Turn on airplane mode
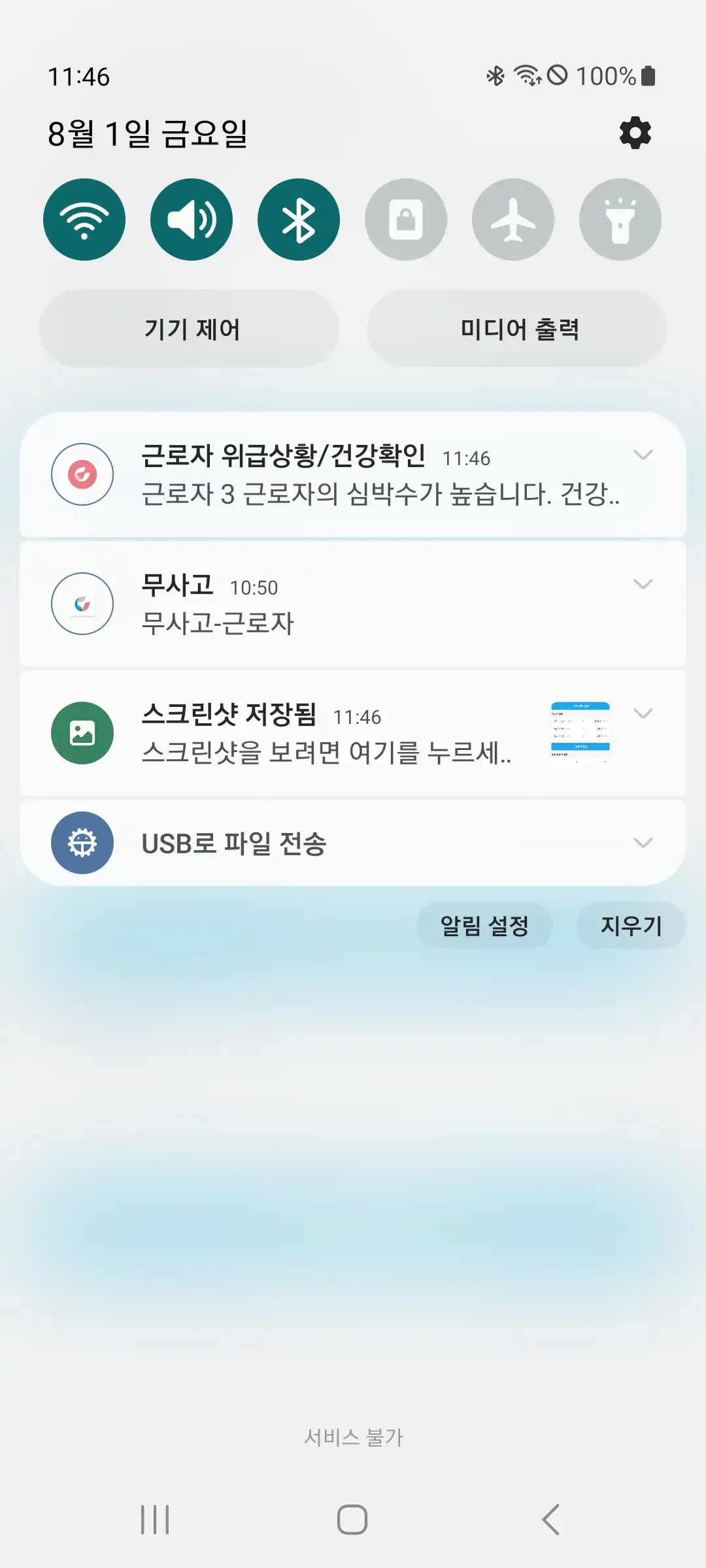The width and height of the screenshot is (706, 1568). tap(513, 220)
